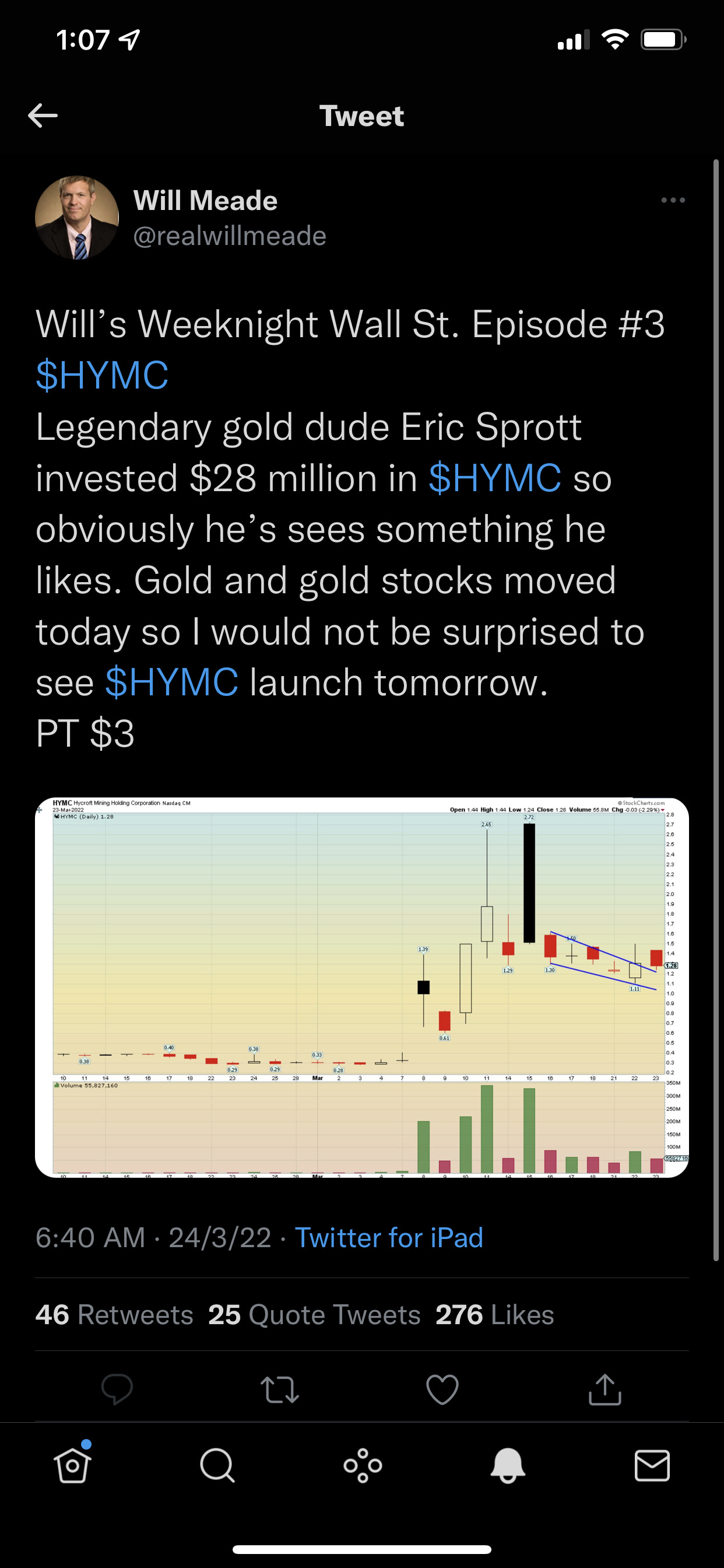Like Will Meade's tweet
724x1568 pixels.
(x=442, y=1389)
